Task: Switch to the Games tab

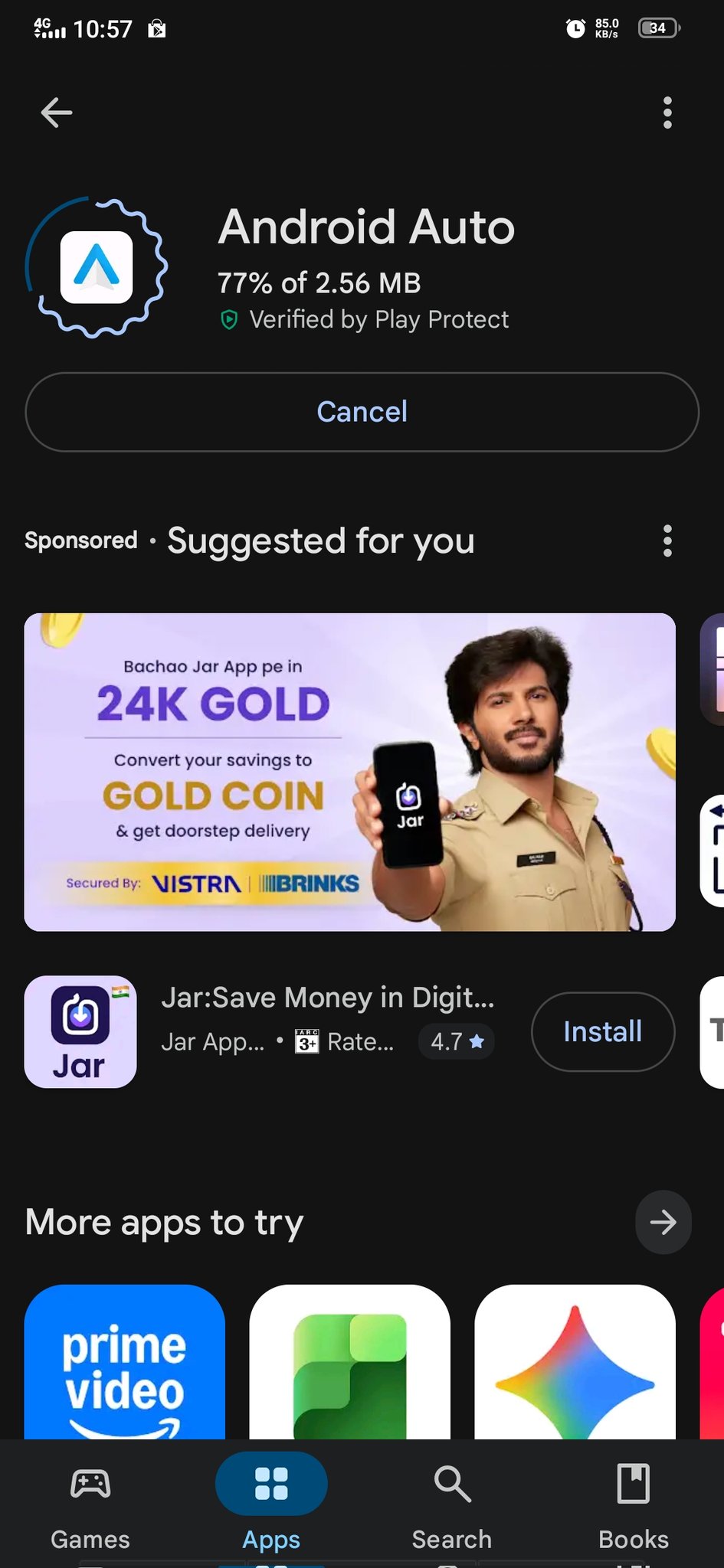Action: [x=90, y=1504]
